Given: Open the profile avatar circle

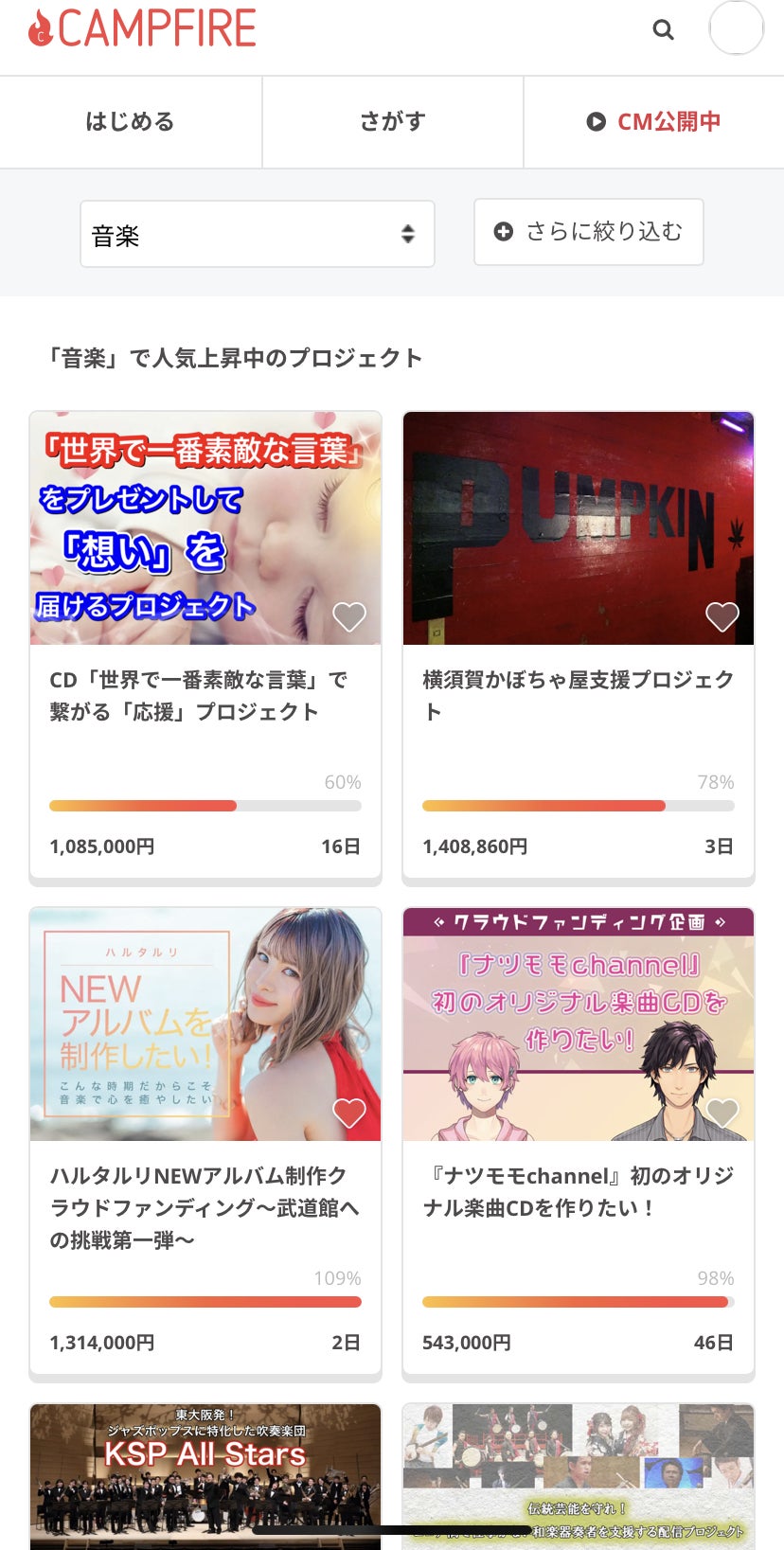Looking at the screenshot, I should point(736,28).
